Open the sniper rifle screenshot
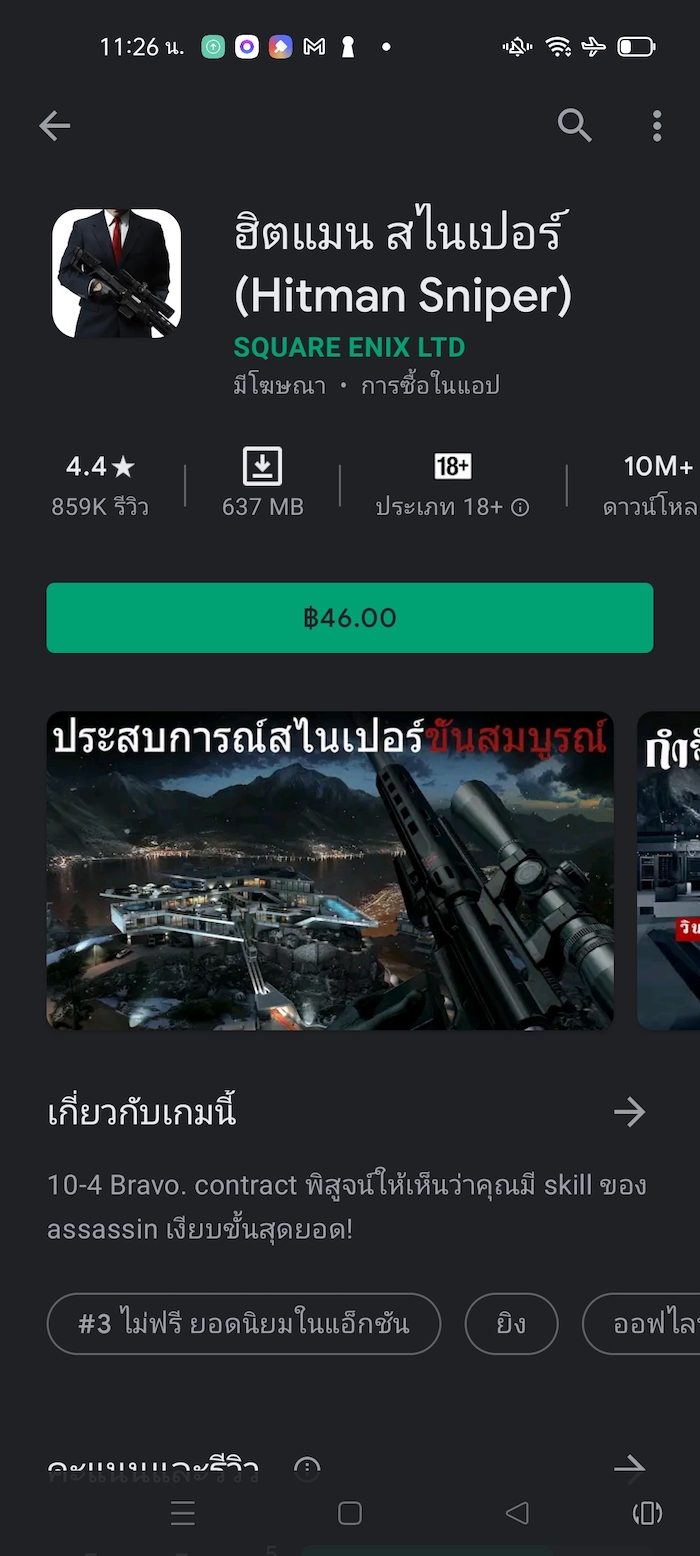 point(330,870)
